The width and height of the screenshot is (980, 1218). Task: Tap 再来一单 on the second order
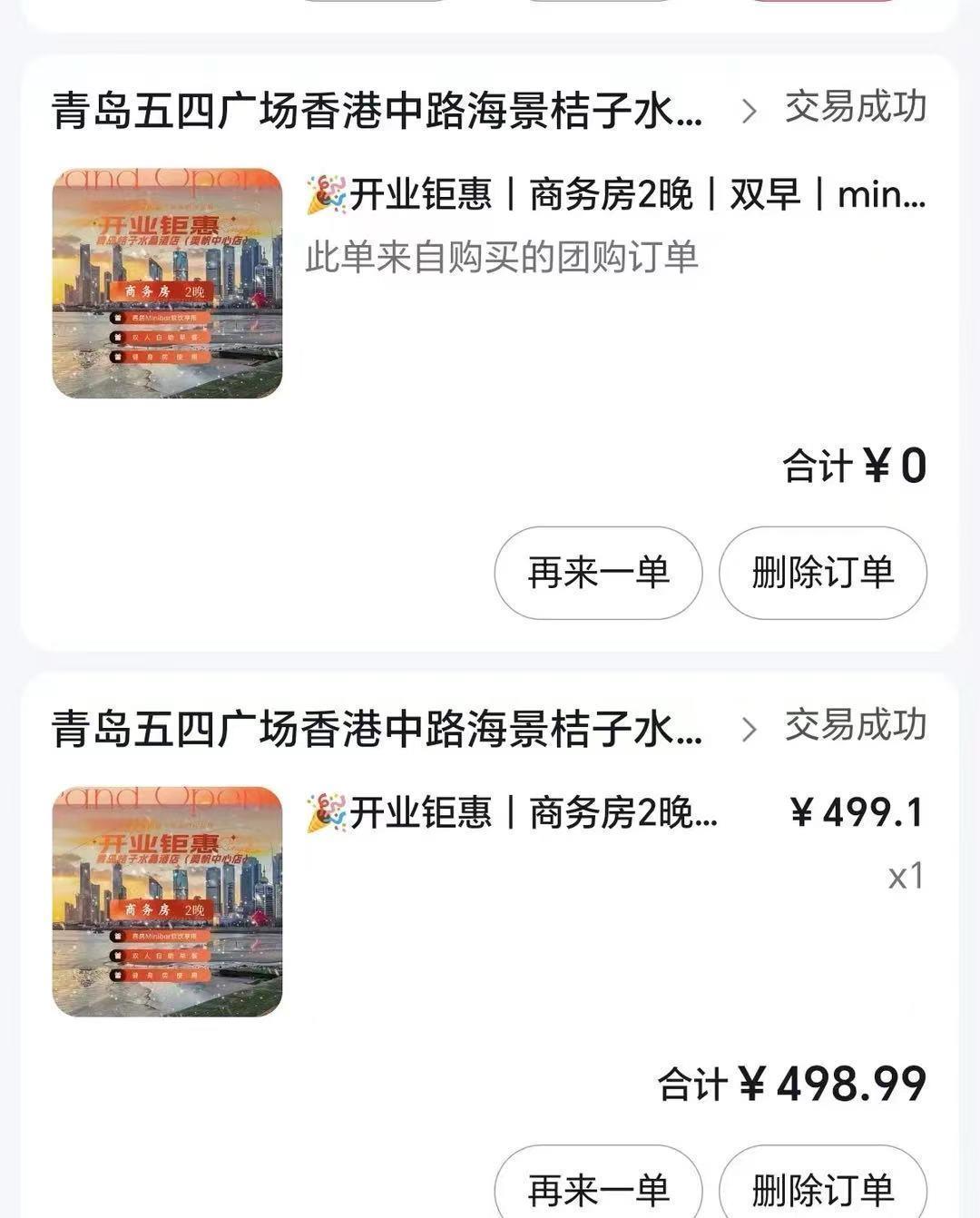[596, 1189]
